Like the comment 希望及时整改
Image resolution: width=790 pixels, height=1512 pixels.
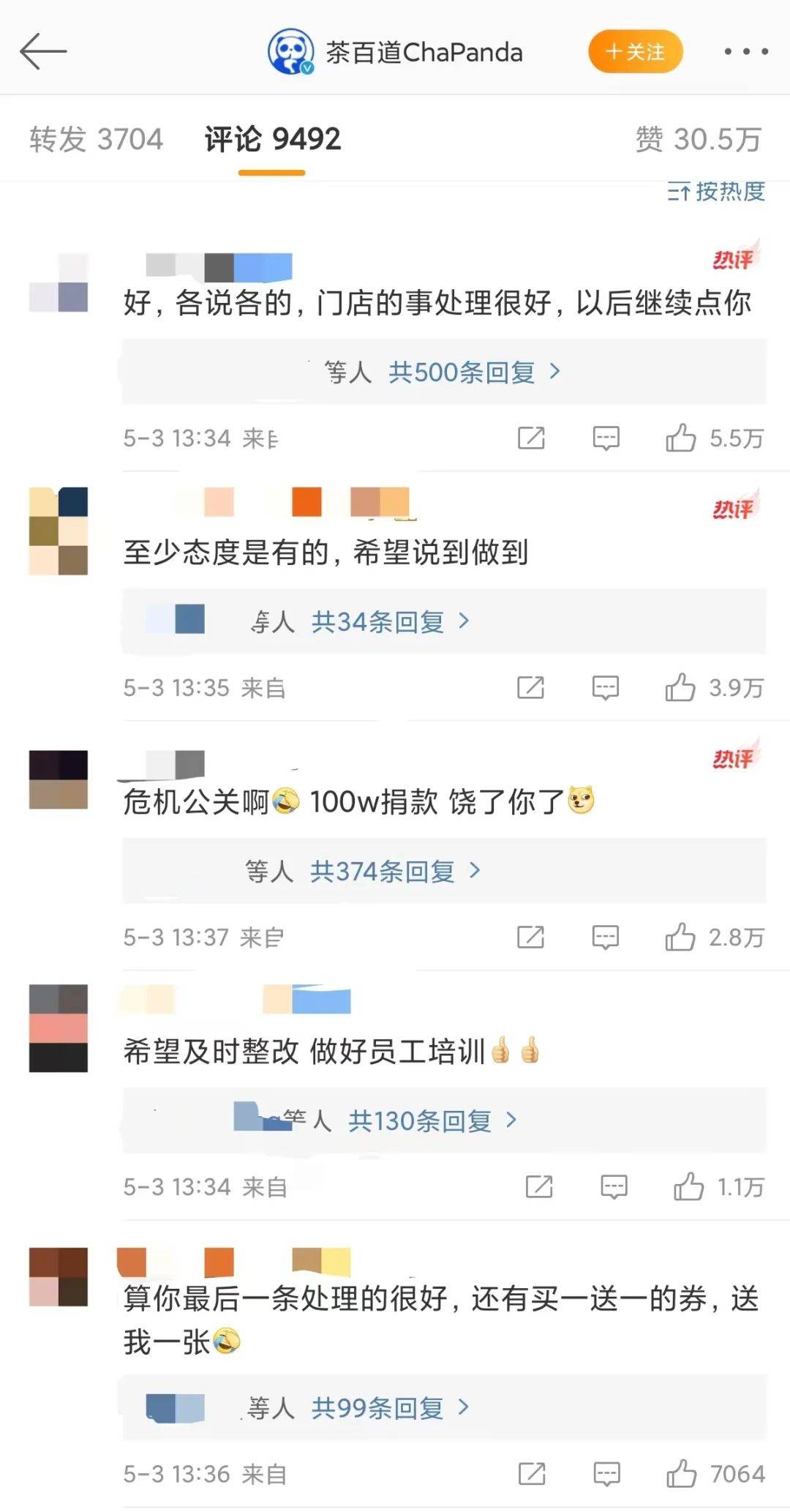pyautogui.click(x=688, y=1187)
